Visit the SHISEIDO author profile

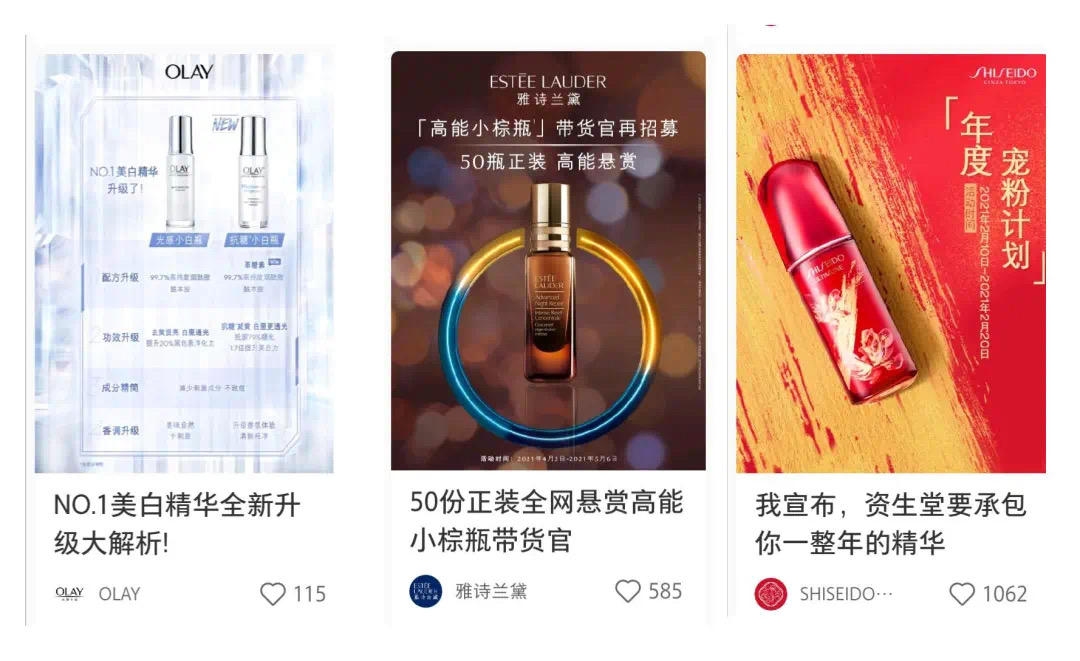(823, 594)
